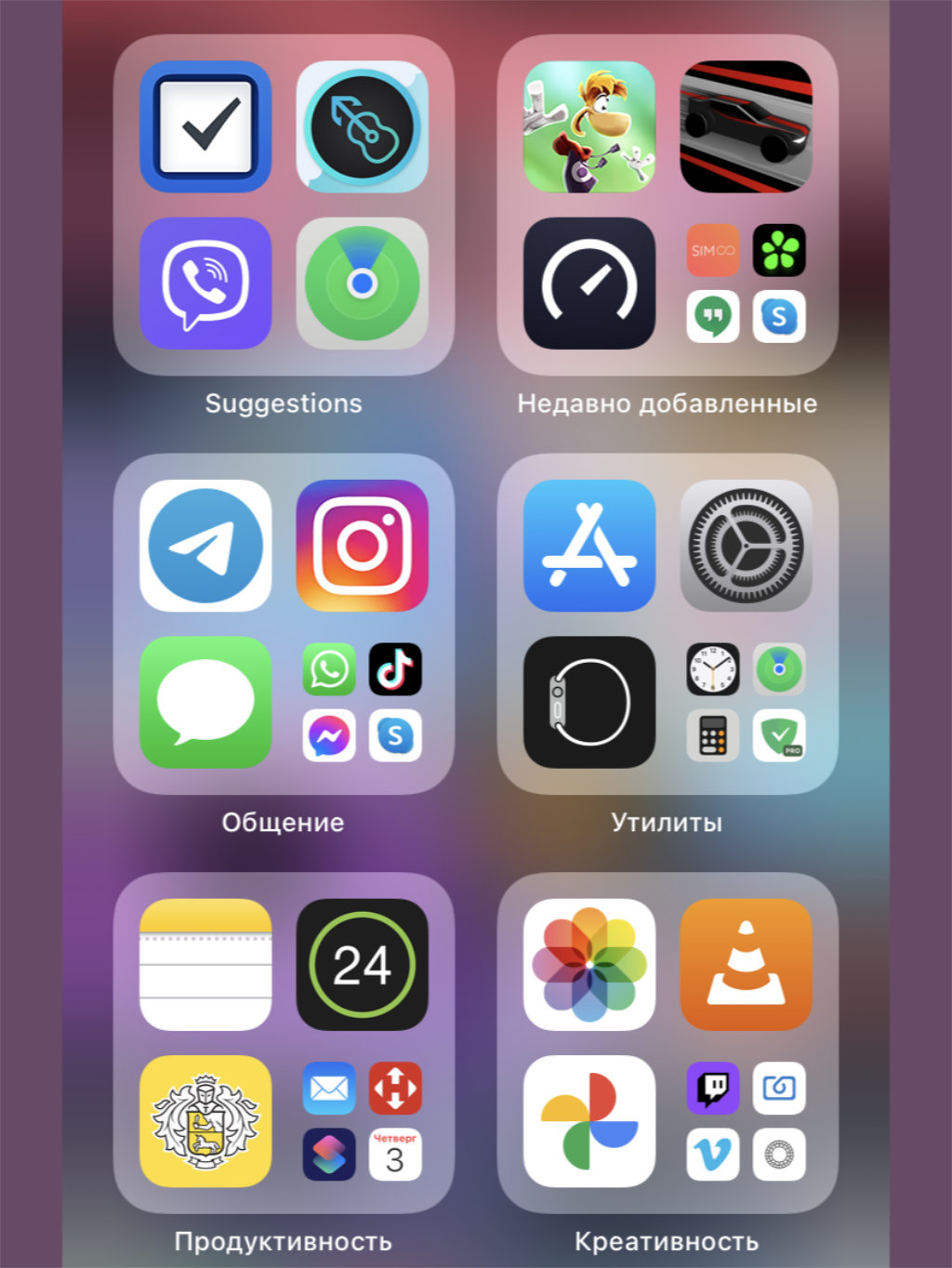Launch the VLC player
The width and height of the screenshot is (952, 1268).
pyautogui.click(x=746, y=965)
